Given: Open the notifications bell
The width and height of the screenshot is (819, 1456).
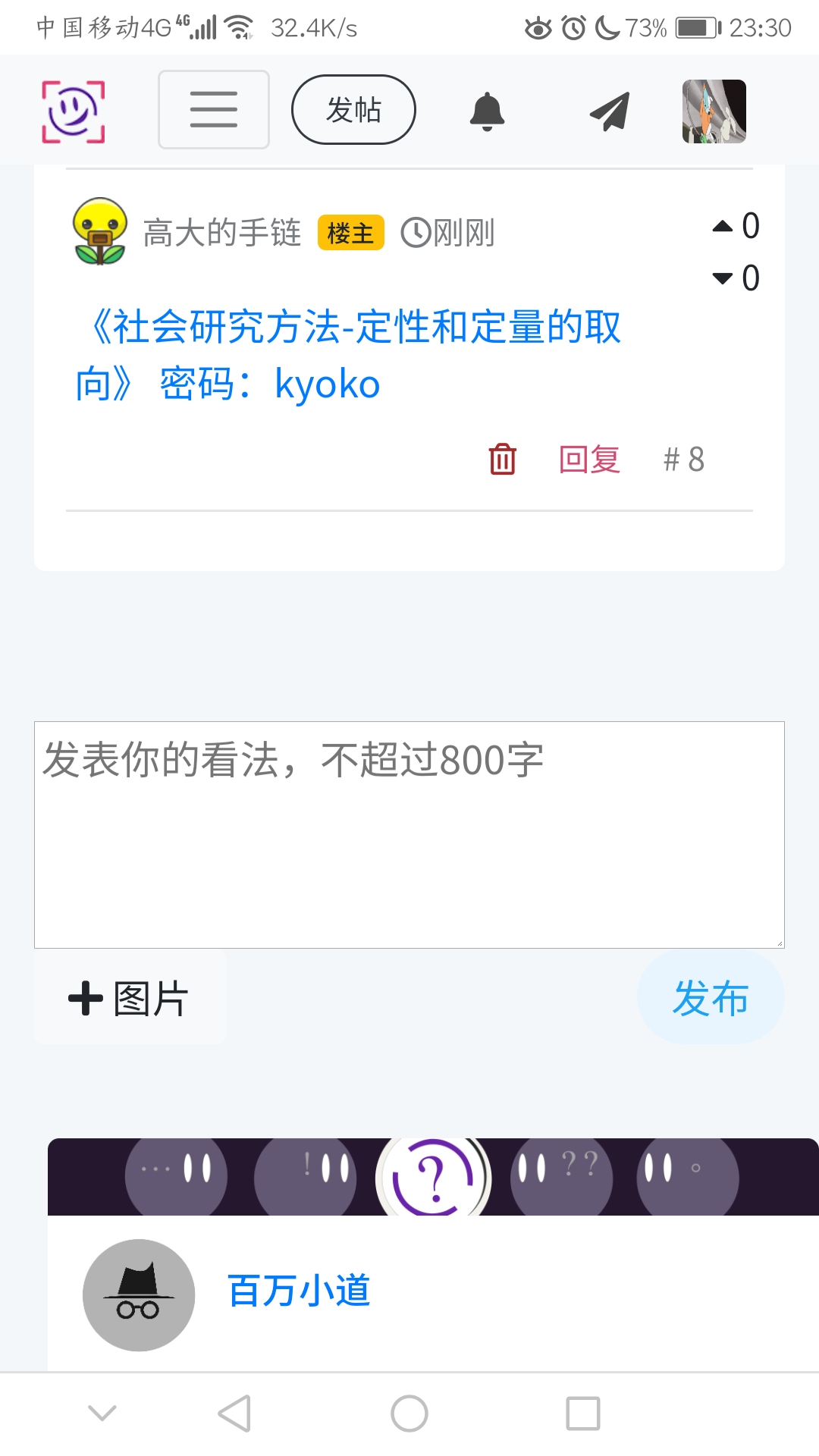Looking at the screenshot, I should tap(487, 111).
